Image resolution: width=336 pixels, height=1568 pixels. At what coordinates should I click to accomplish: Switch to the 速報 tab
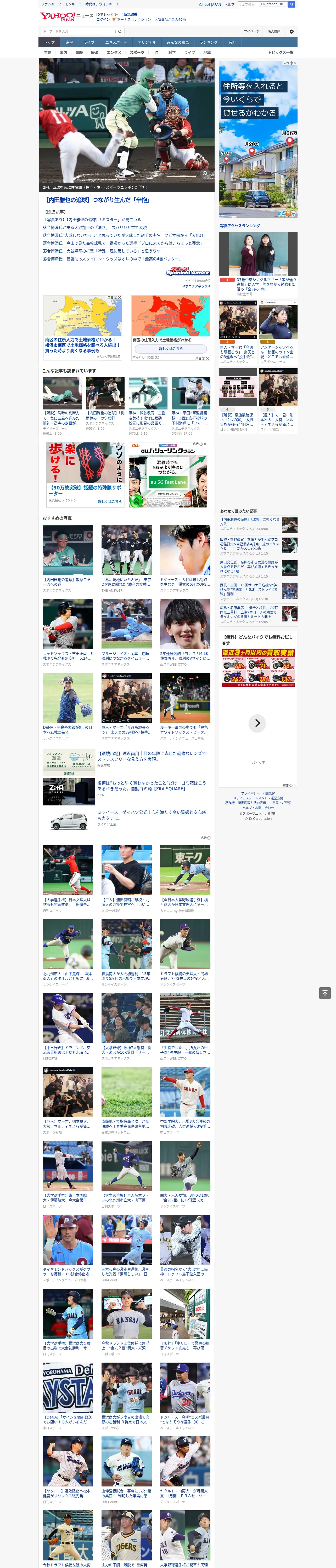pyautogui.click(x=69, y=43)
